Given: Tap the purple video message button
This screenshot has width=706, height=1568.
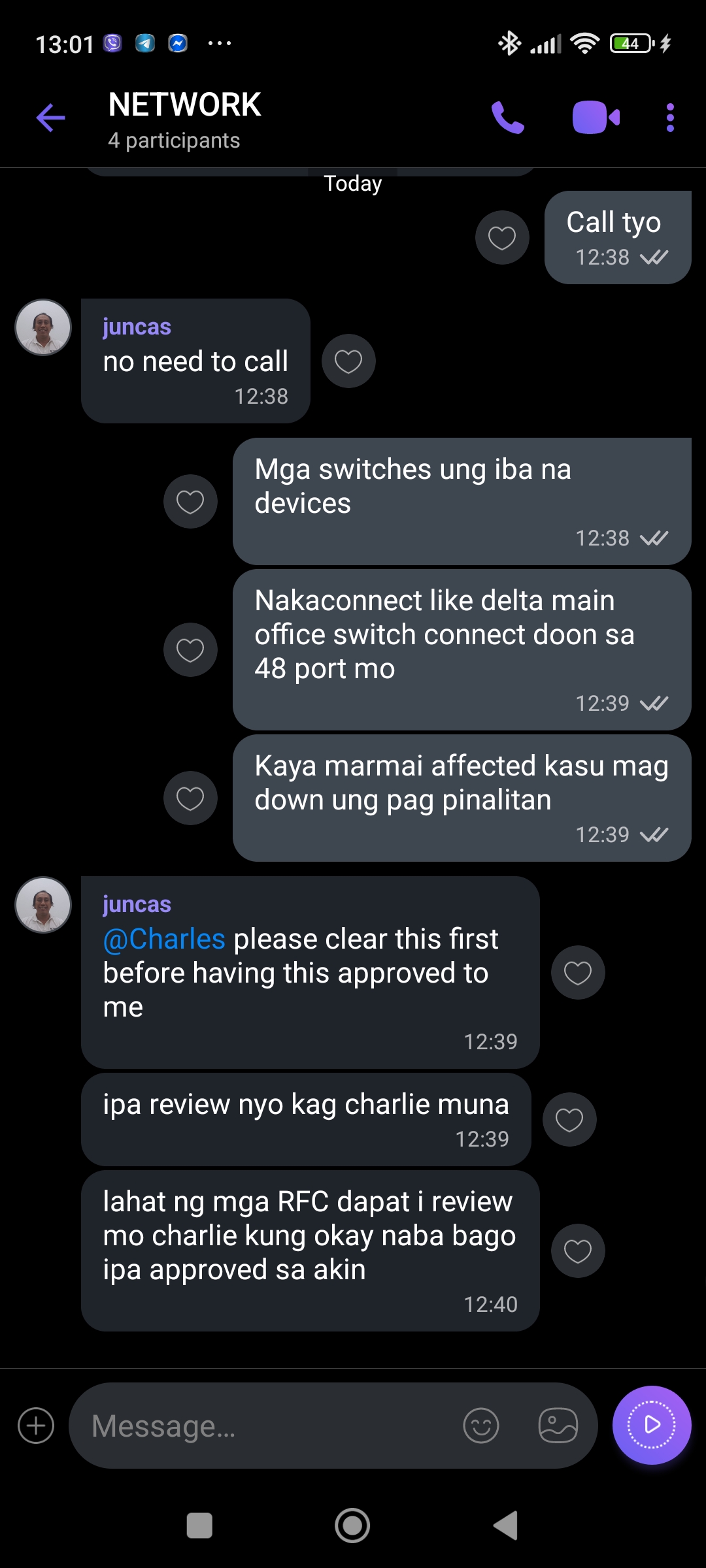Looking at the screenshot, I should (652, 1425).
